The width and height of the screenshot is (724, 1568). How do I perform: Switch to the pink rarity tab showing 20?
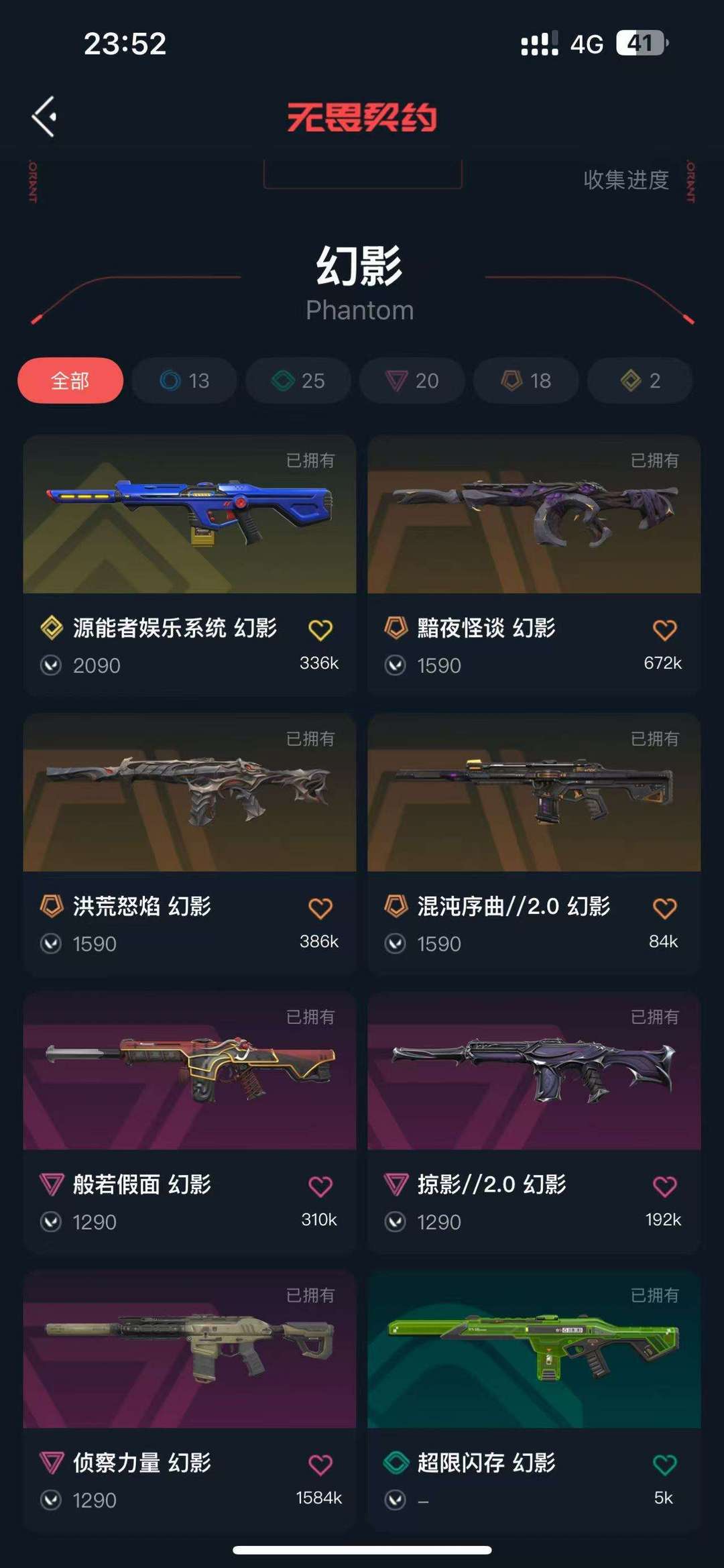click(x=411, y=380)
